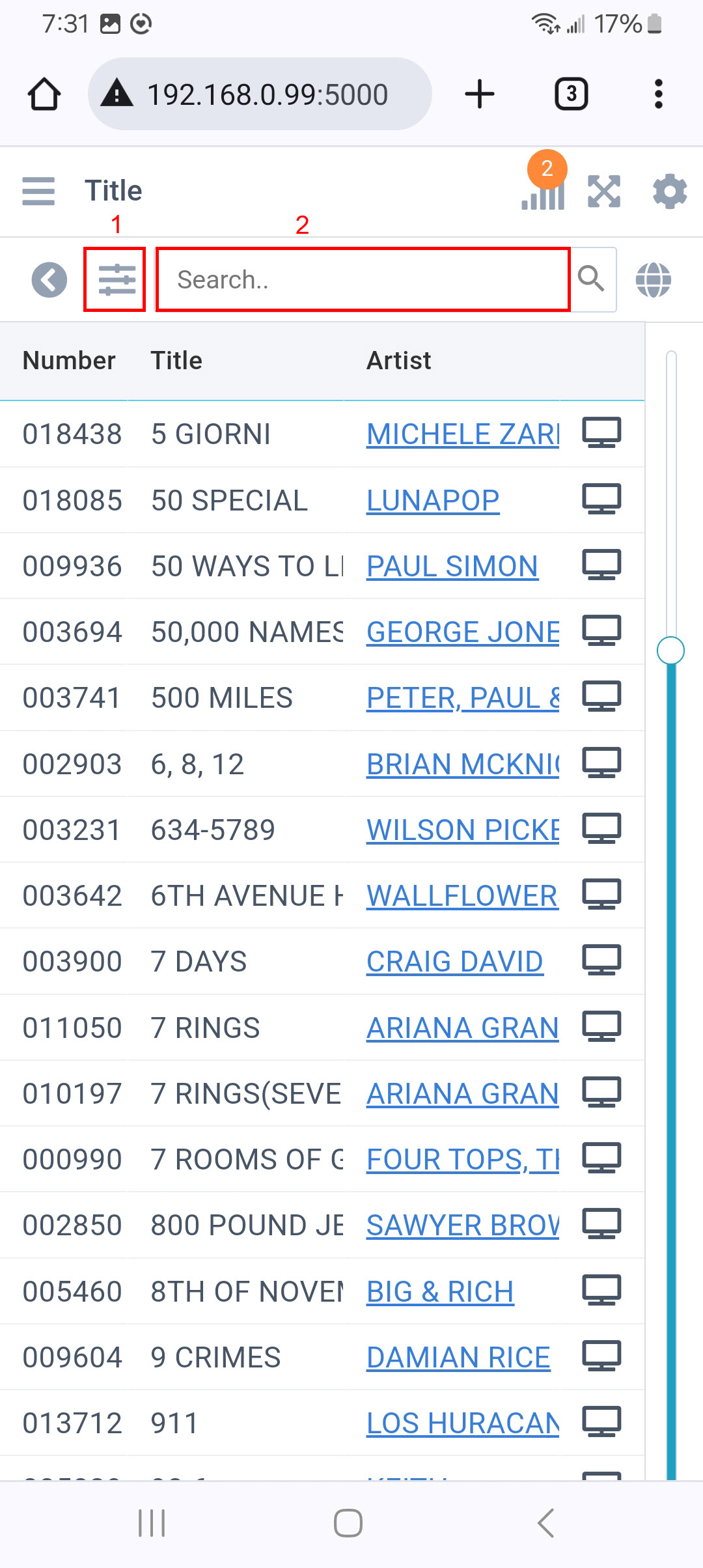Open a new browser tab

[x=480, y=94]
